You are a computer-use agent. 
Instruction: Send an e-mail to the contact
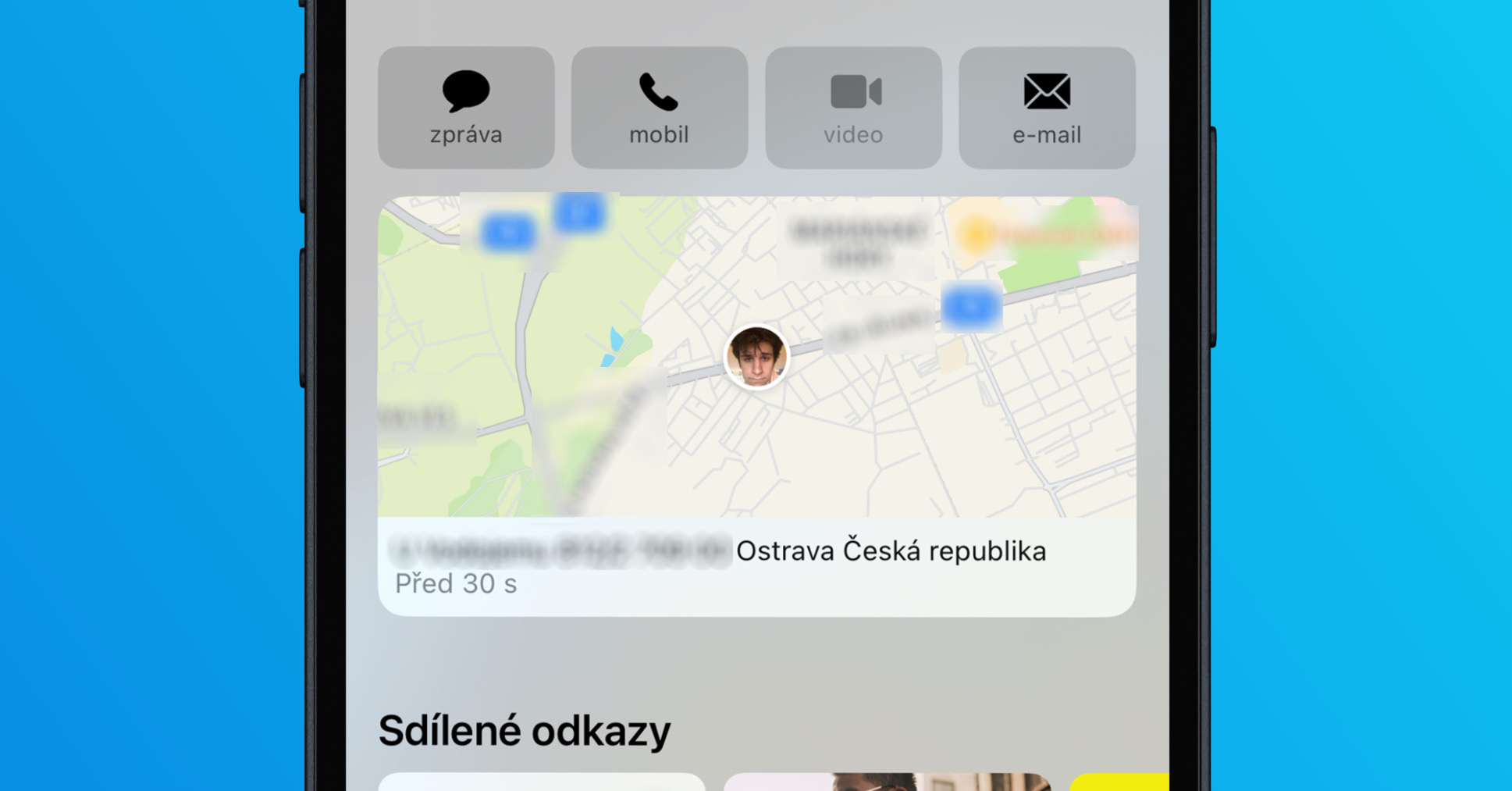1046,108
